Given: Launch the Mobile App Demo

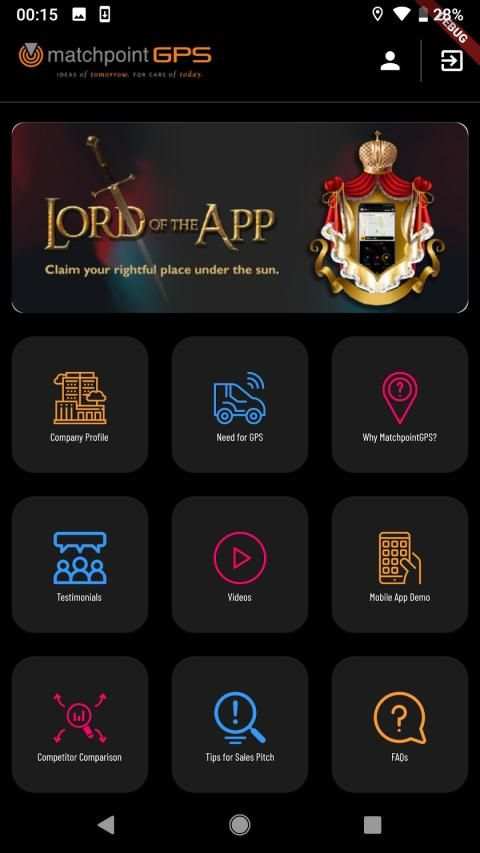Looking at the screenshot, I should [400, 564].
